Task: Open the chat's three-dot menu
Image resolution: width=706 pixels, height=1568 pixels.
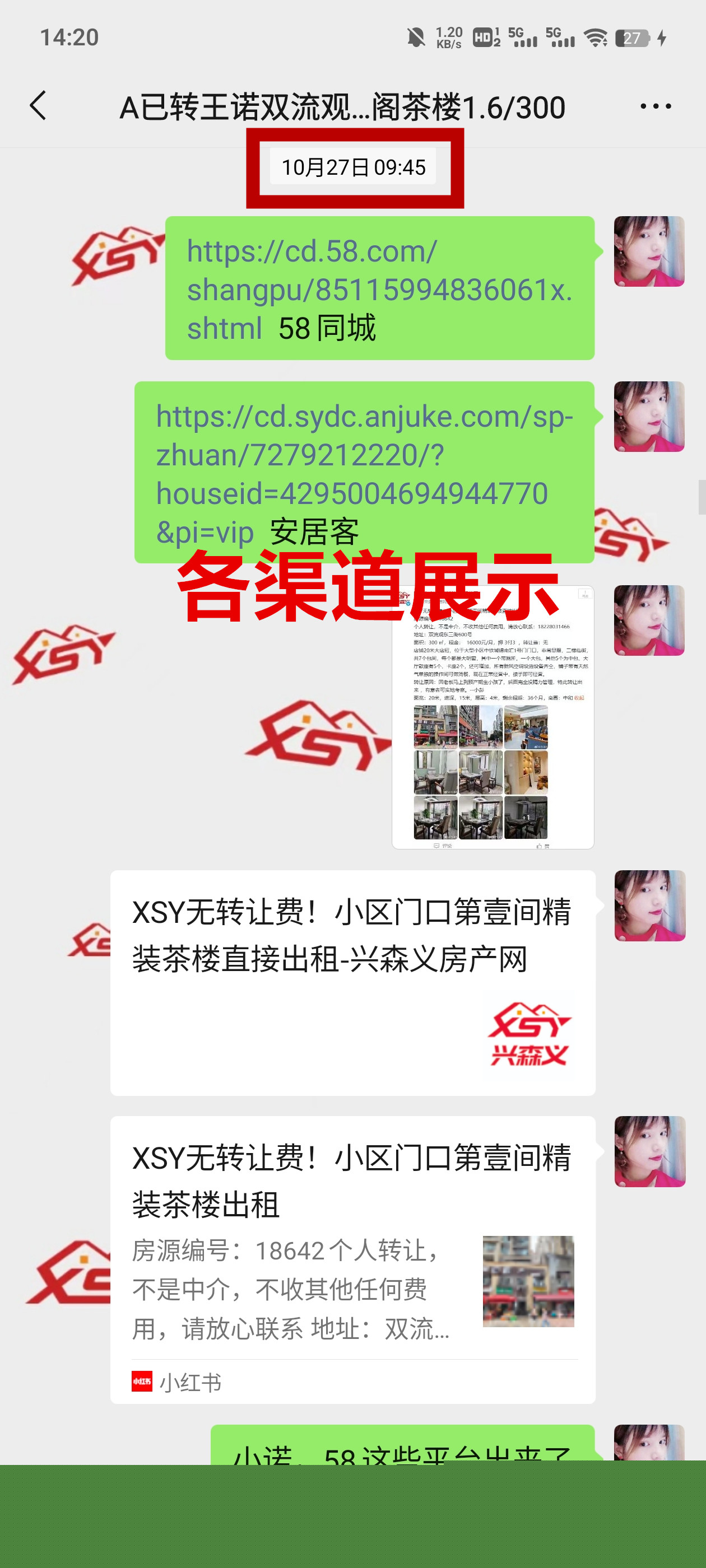Action: coord(656,106)
